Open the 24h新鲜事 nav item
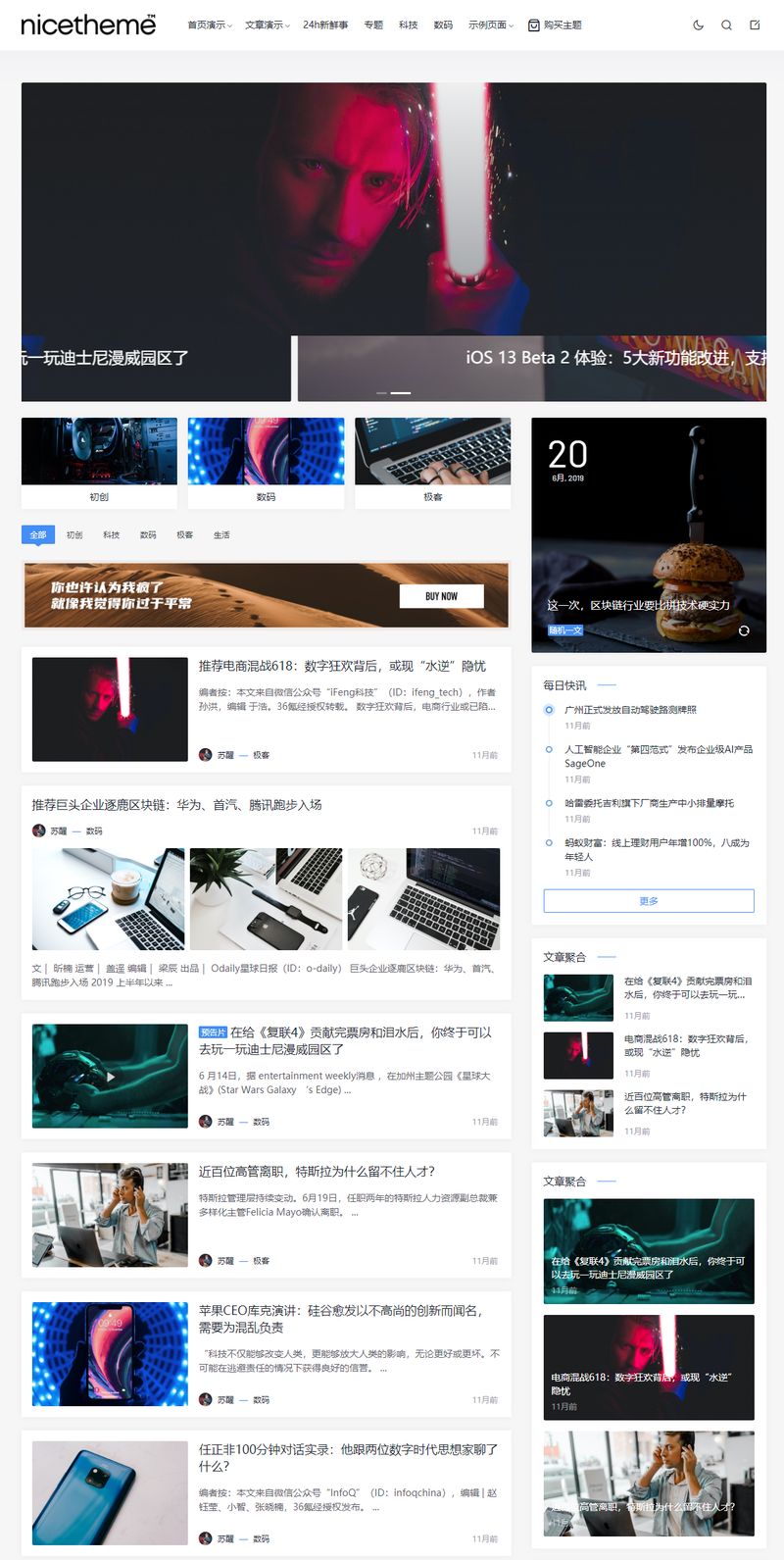Screen dimensions: 784x1560 325,25
